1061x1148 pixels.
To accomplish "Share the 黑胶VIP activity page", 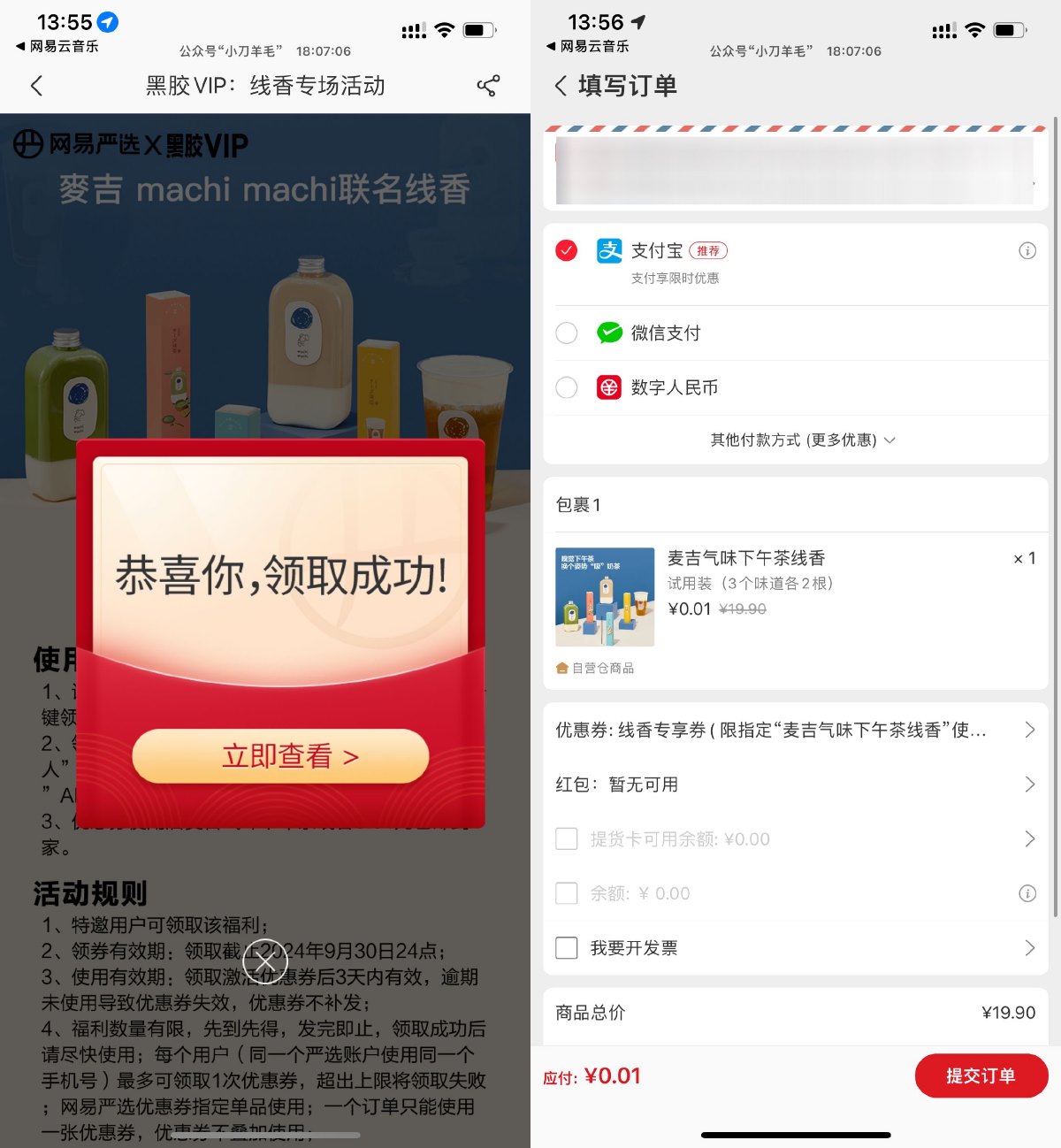I will pos(488,86).
